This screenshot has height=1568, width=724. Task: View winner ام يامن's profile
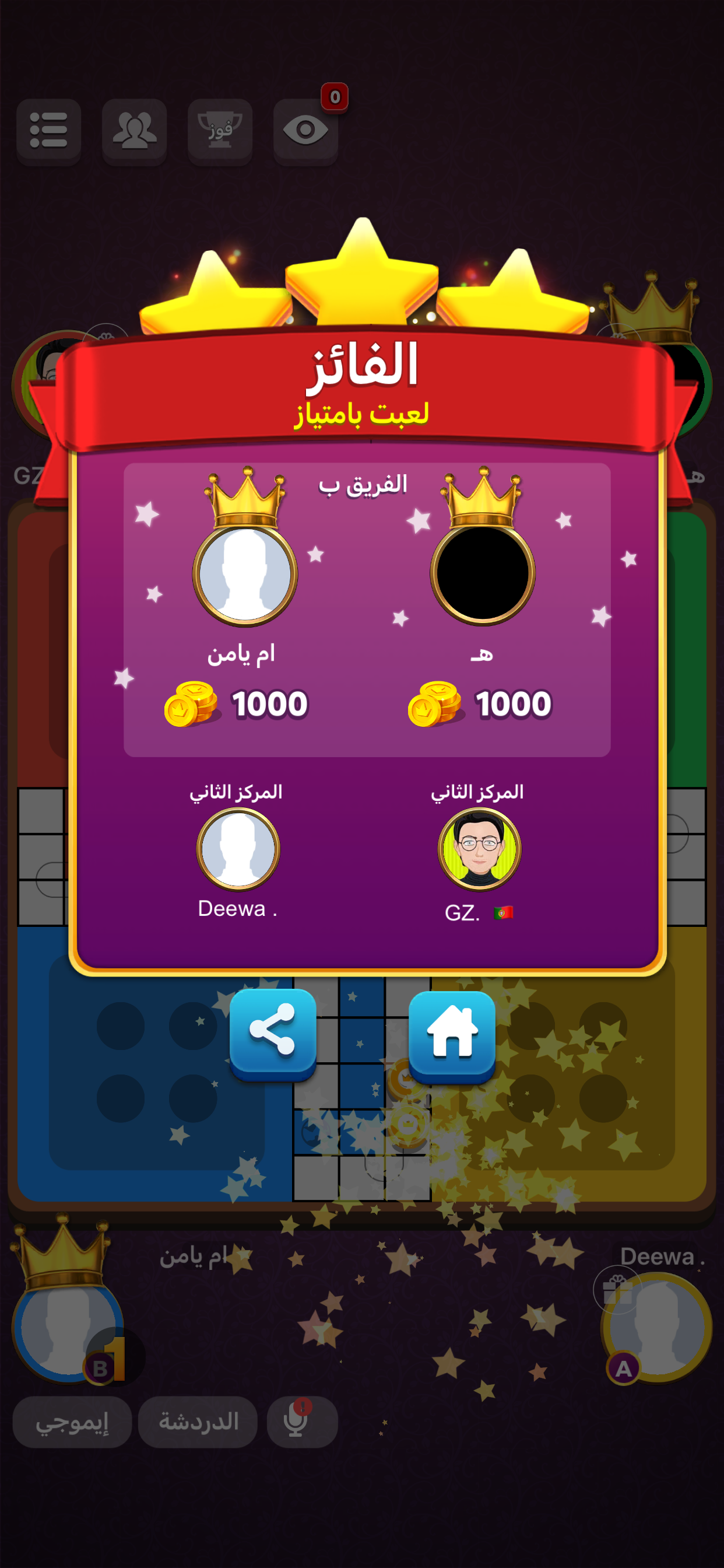[x=245, y=573]
